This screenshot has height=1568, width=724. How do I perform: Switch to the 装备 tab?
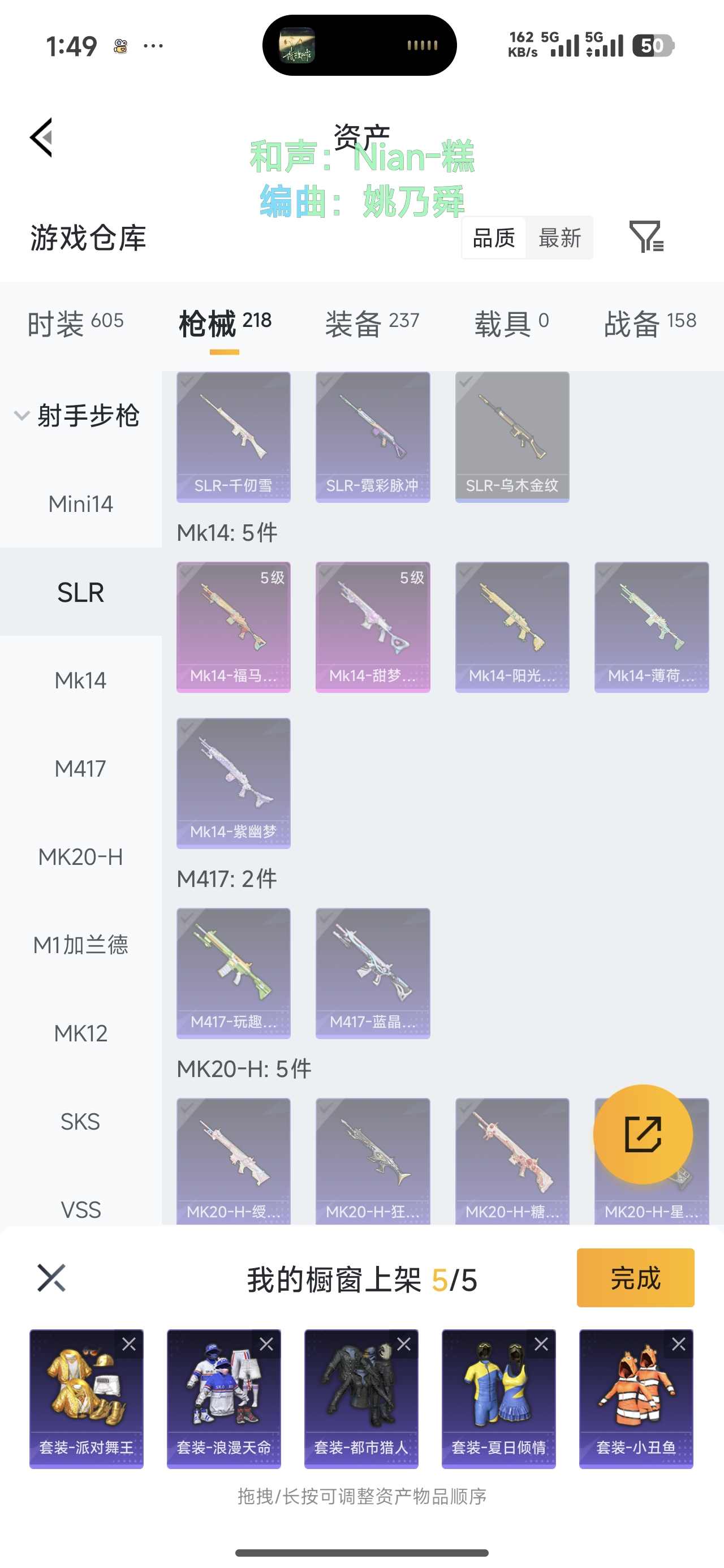tap(372, 322)
